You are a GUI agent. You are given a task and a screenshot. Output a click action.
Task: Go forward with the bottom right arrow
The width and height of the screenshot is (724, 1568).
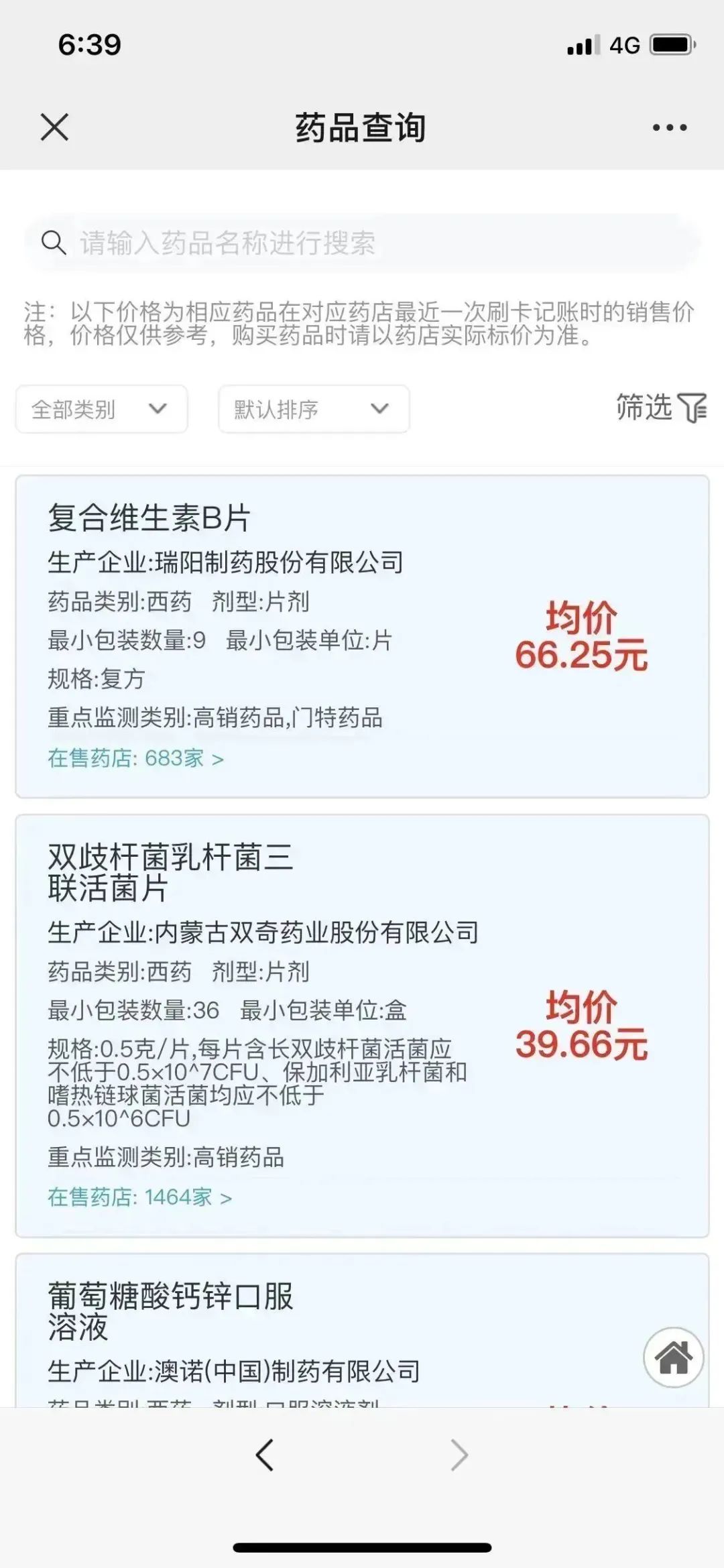pos(459,1455)
